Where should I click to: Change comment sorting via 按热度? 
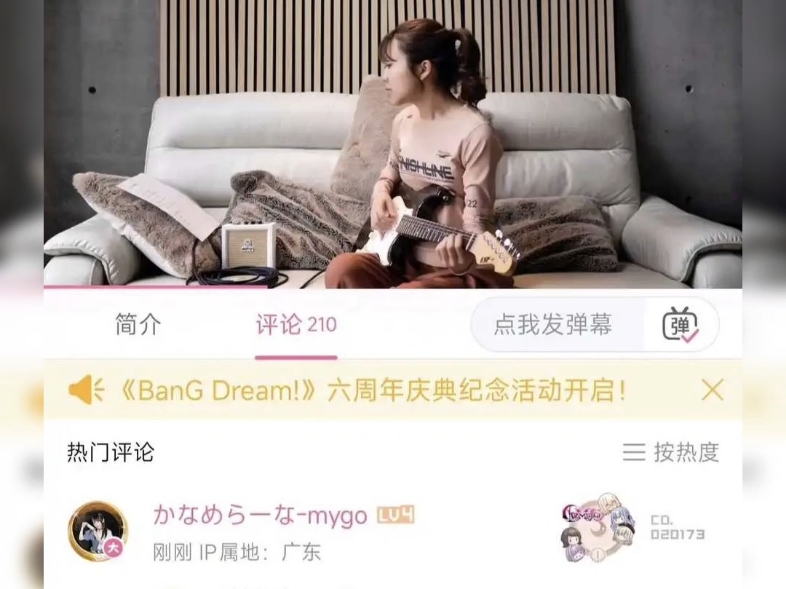[x=671, y=452]
